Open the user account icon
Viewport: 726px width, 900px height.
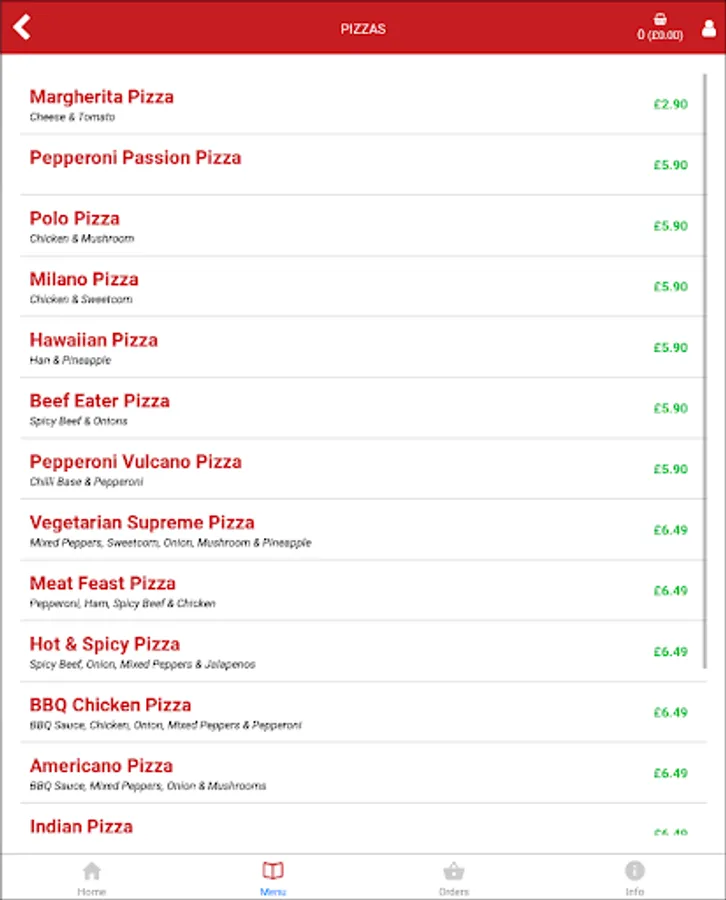tap(709, 28)
